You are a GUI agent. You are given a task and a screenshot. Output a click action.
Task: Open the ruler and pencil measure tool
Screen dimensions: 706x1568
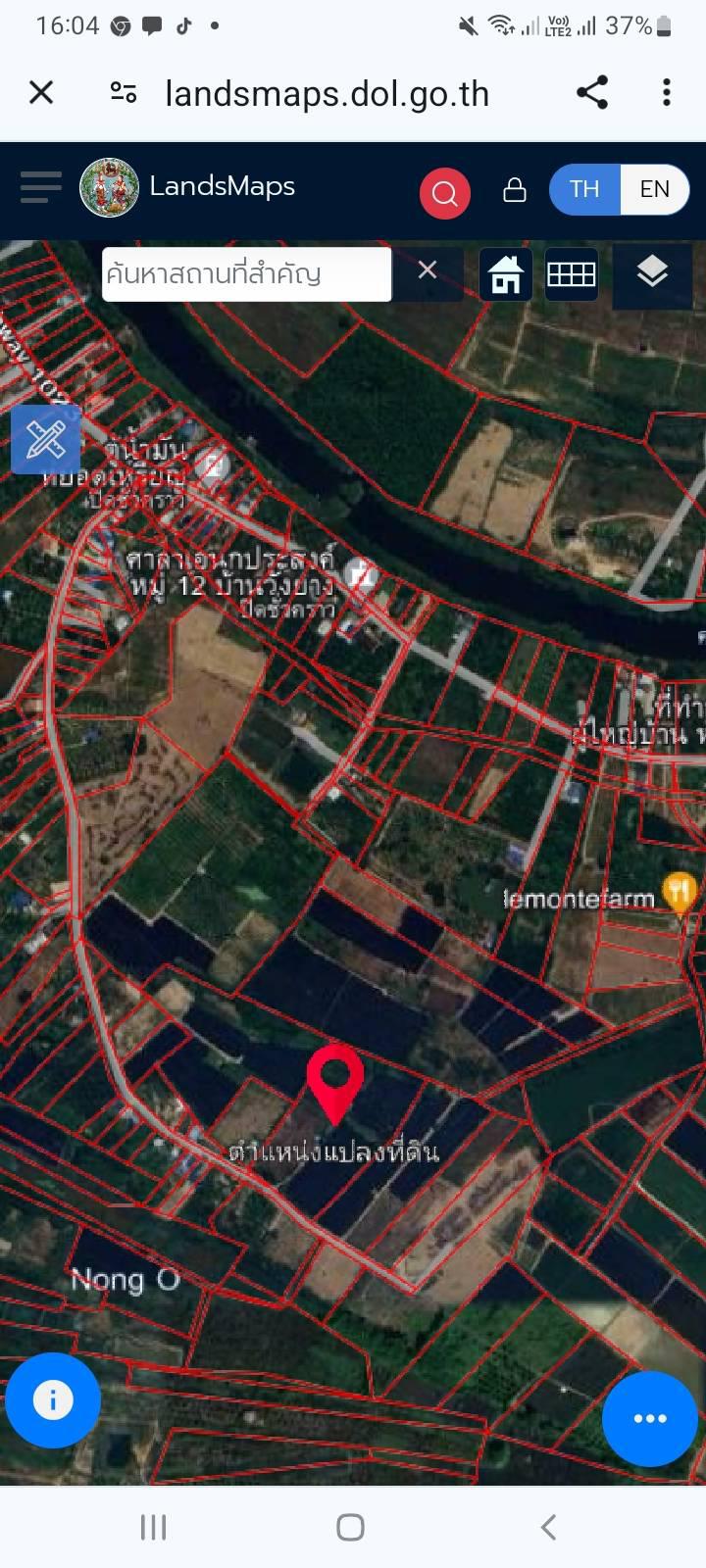(x=45, y=440)
